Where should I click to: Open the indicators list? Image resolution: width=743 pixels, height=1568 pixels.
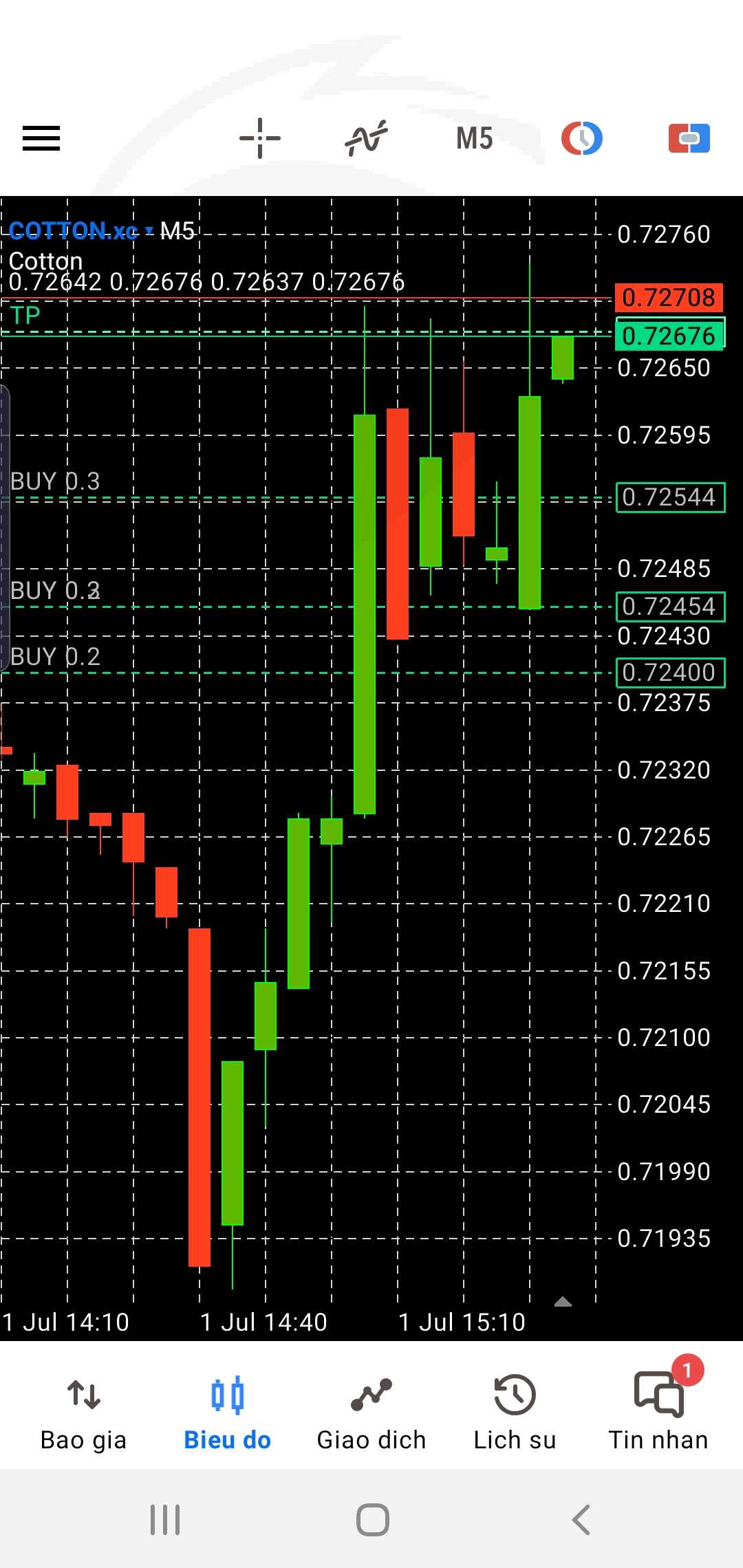point(366,138)
